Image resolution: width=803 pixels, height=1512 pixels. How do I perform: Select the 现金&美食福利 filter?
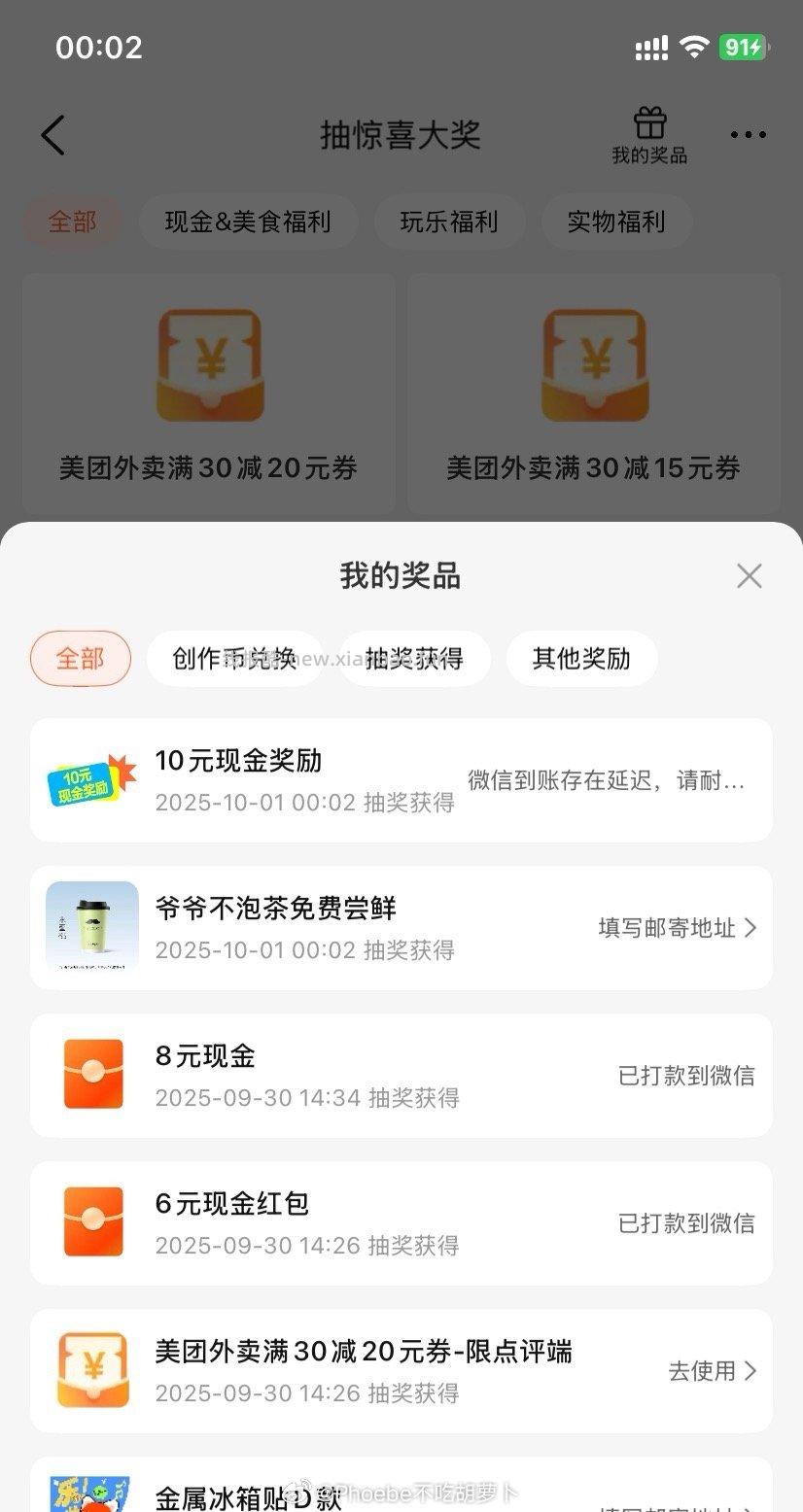pyautogui.click(x=249, y=222)
